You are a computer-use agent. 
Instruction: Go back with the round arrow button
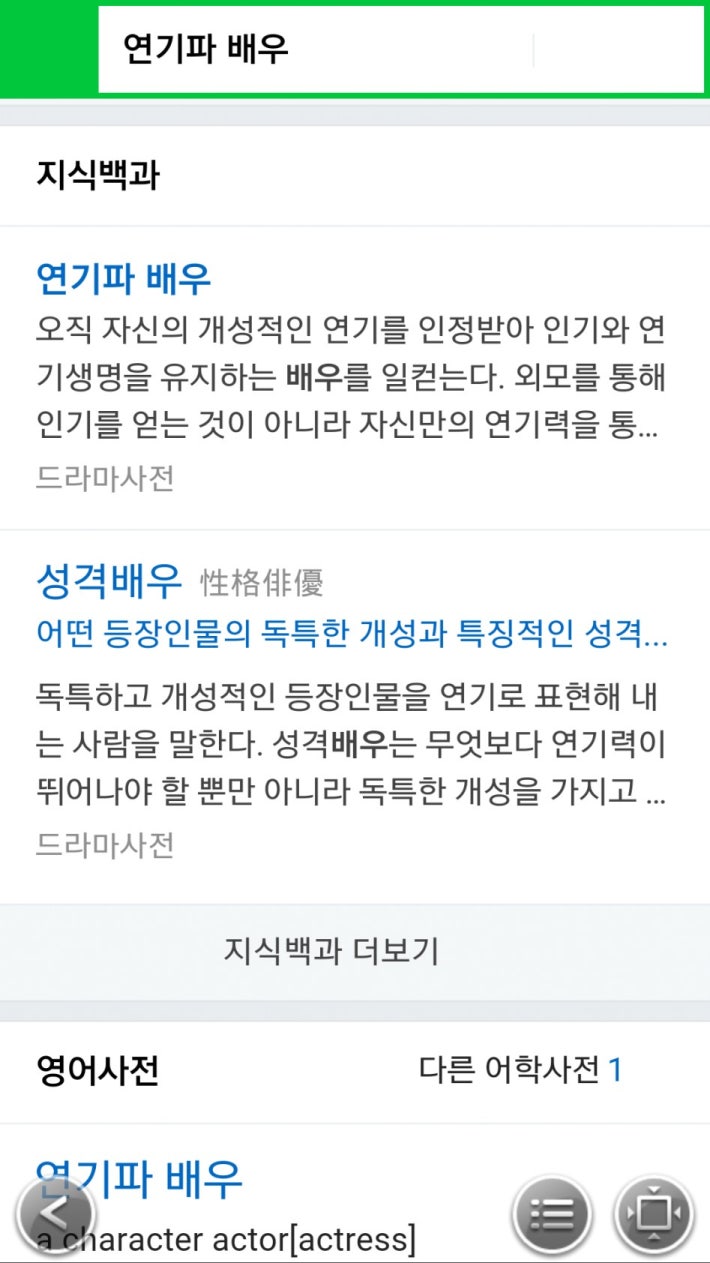pyautogui.click(x=55, y=1215)
